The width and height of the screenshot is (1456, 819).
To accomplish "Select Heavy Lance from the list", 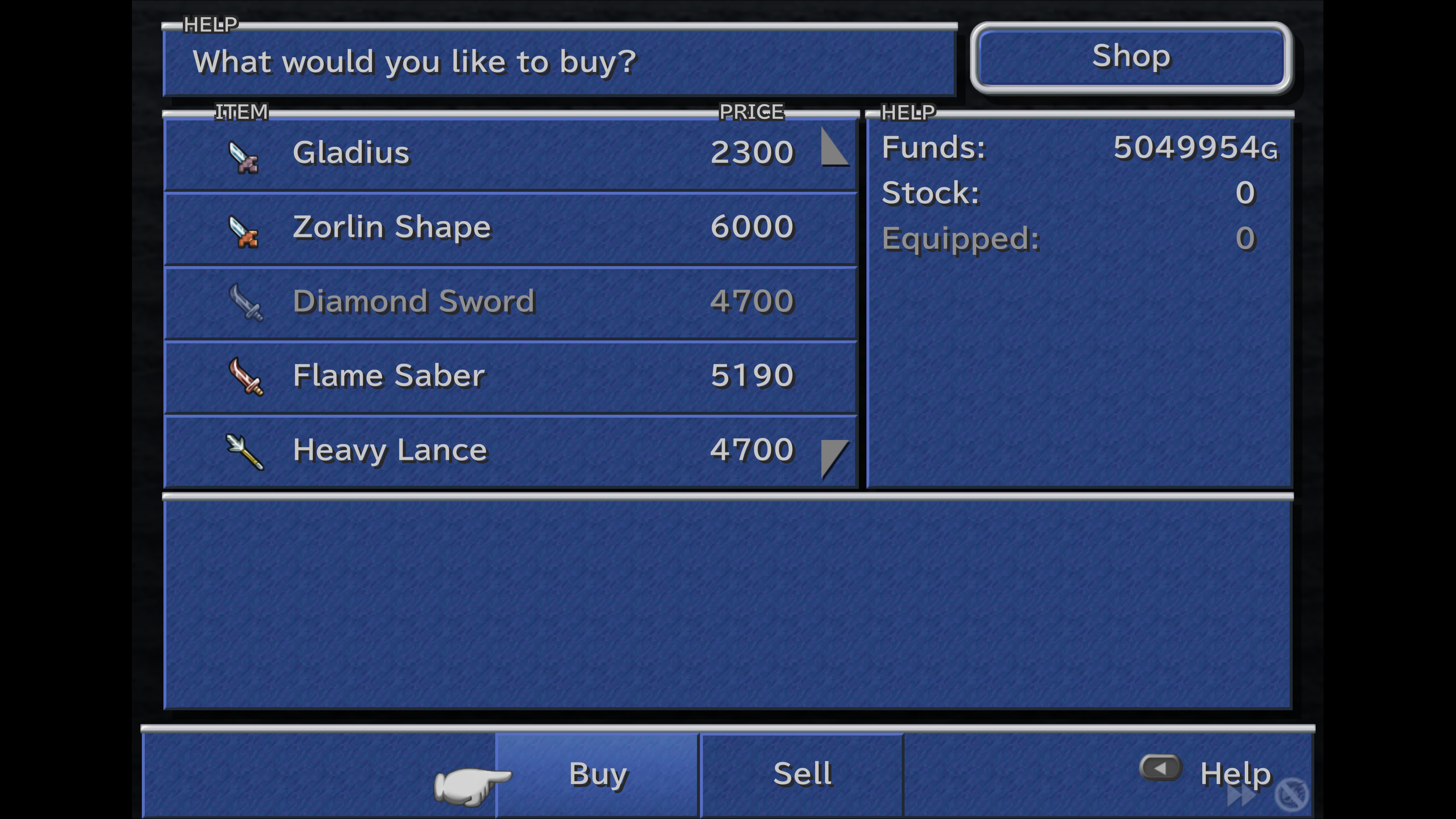I will pos(509,450).
